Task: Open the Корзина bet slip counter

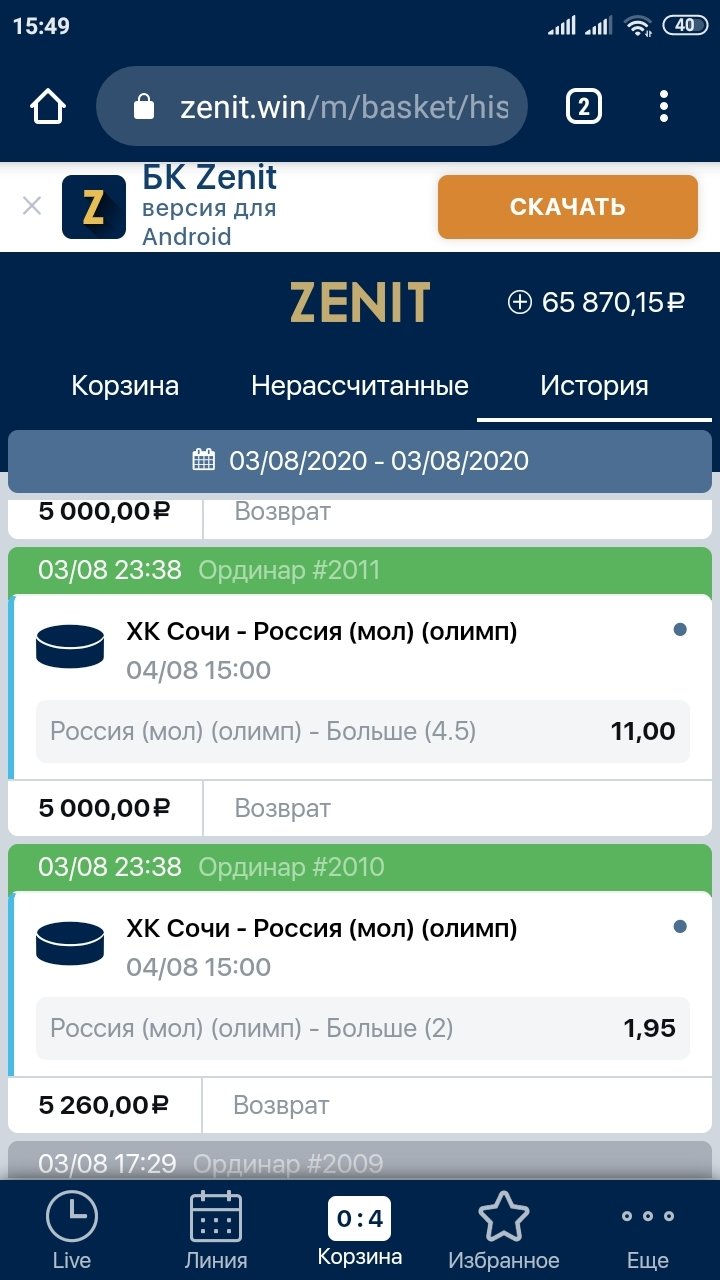Action: tap(360, 1230)
